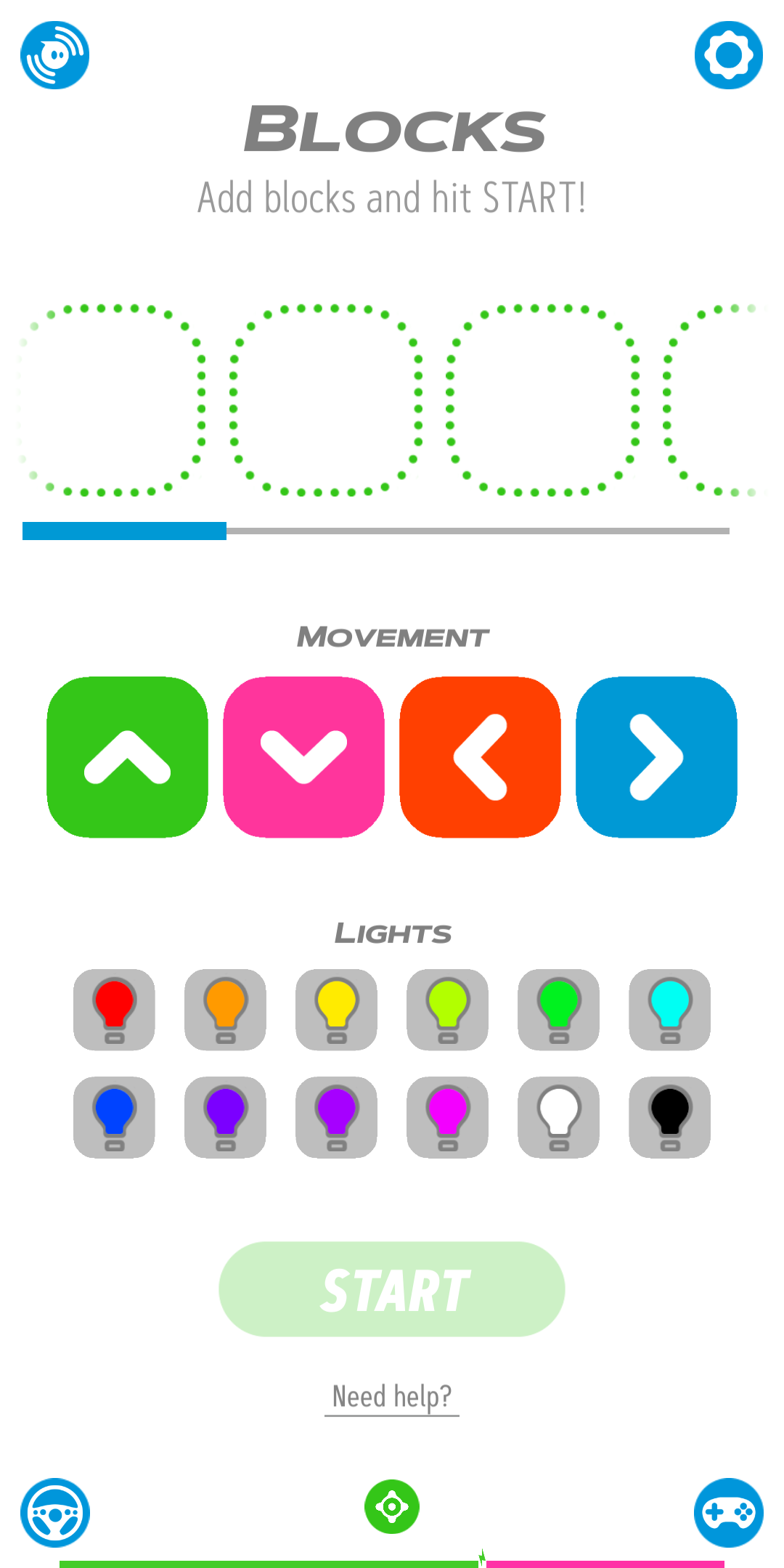Viewport: 784px width, 1568px height.
Task: Select the yellow light bulb
Action: tap(336, 1010)
